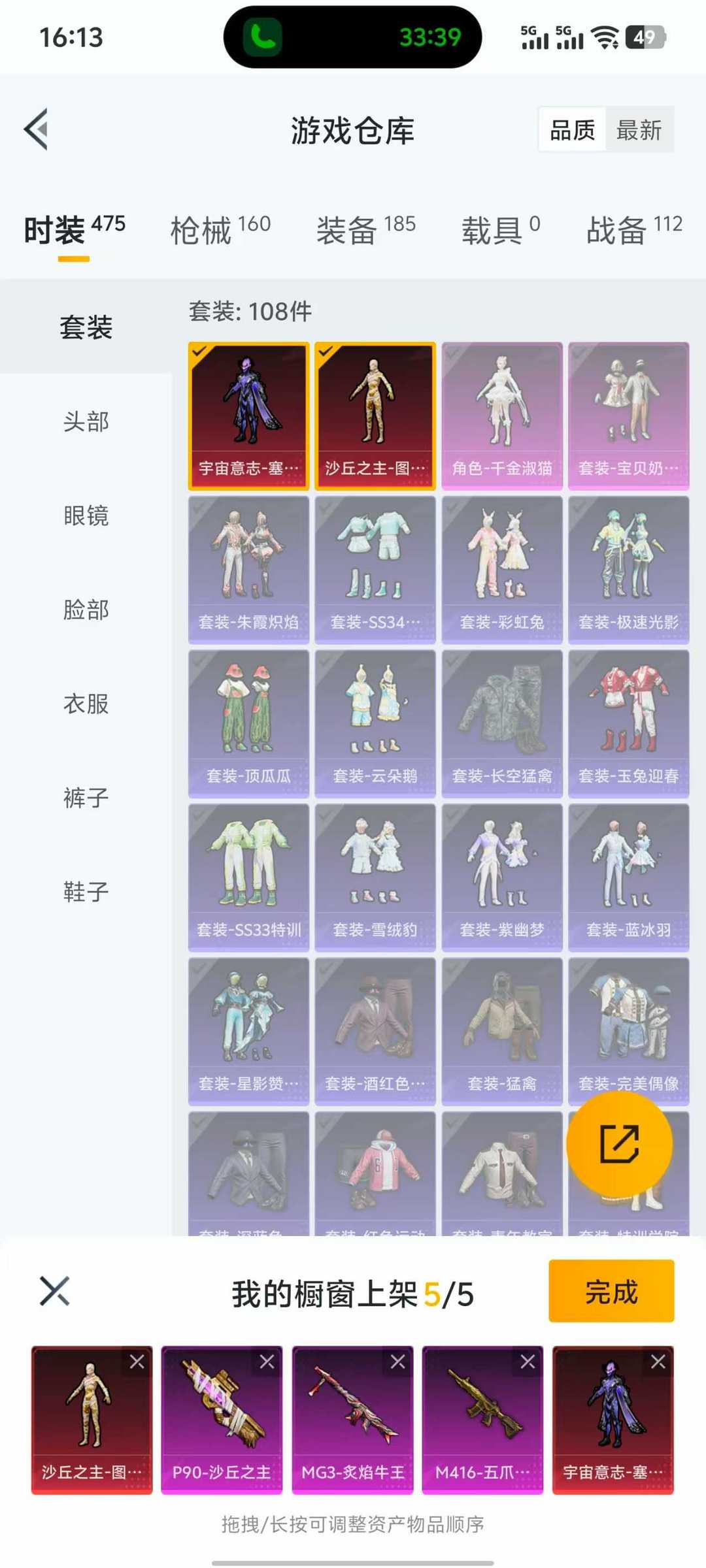Select the 套装-彩虹兔 outfit
The width and height of the screenshot is (706, 1568).
502,570
